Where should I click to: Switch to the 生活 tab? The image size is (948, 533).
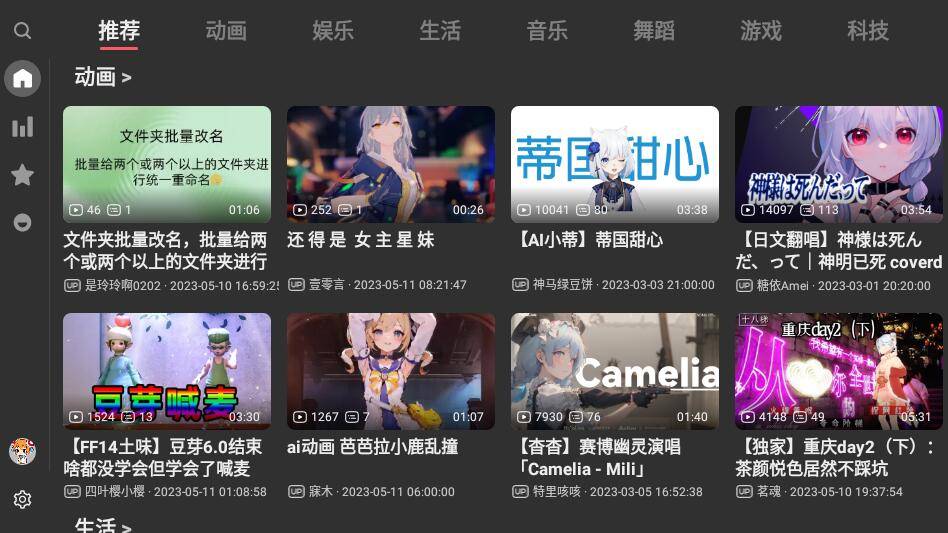440,31
